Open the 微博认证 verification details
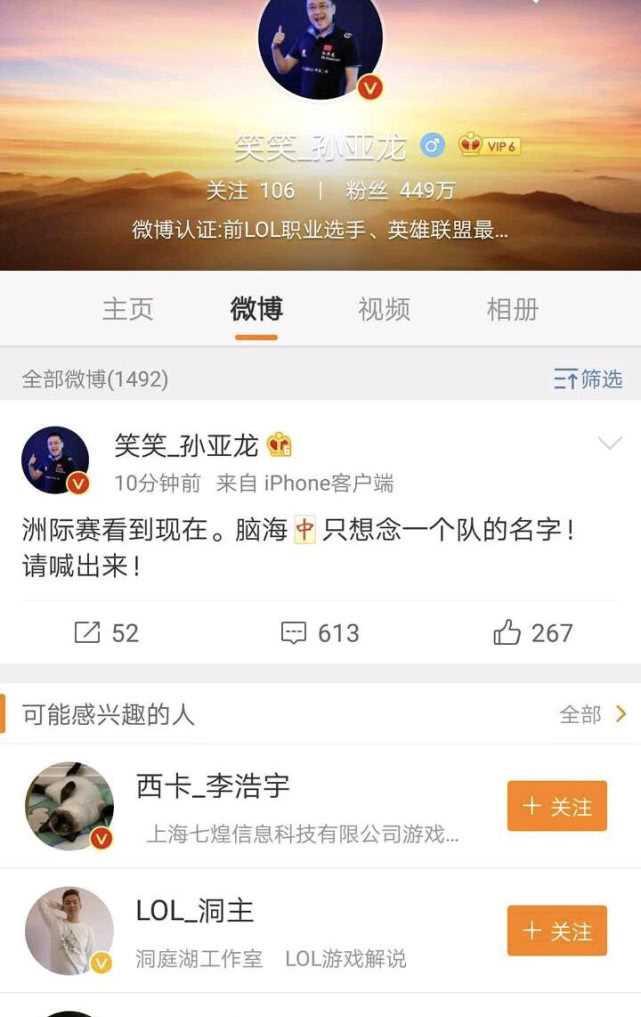 tap(320, 230)
